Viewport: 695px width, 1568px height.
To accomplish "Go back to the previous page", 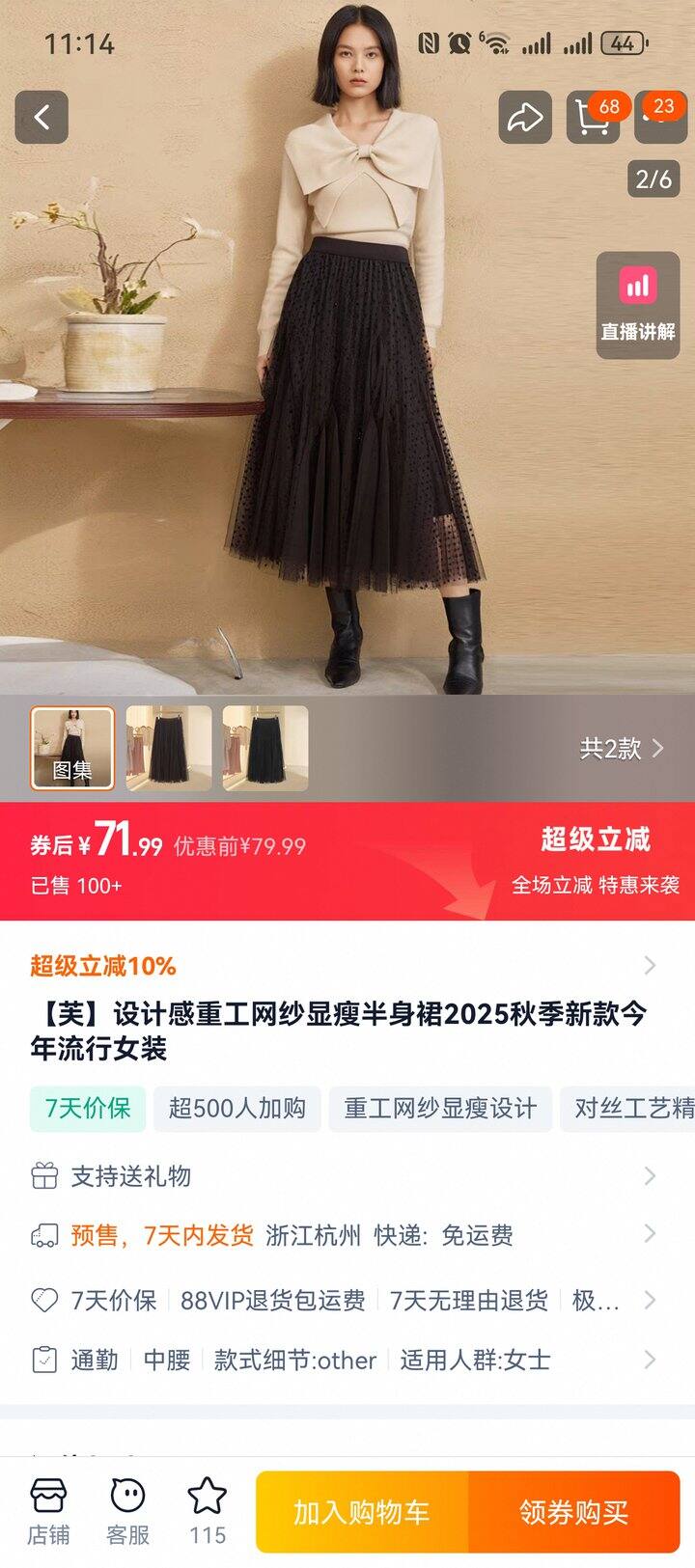I will pos(42,118).
